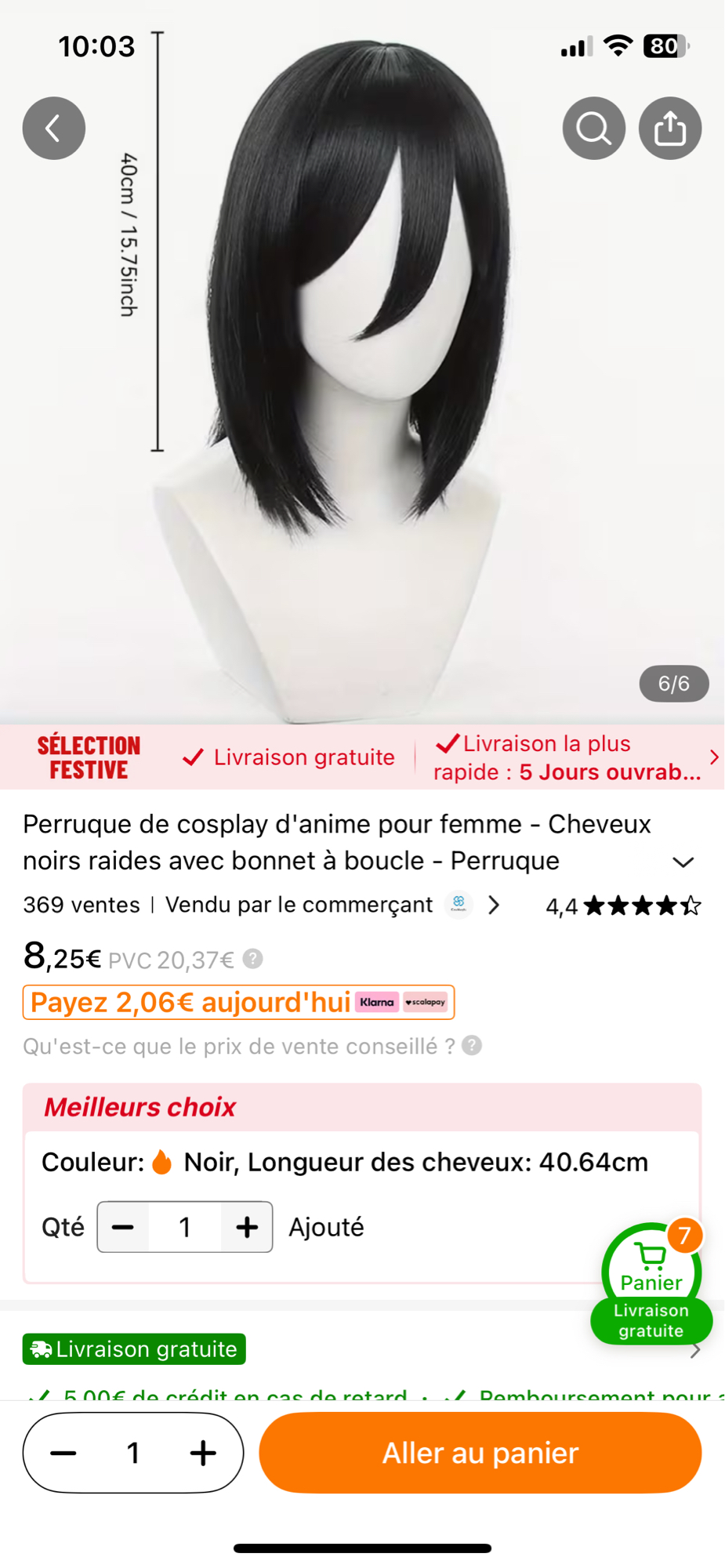725x1568 pixels.
Task: Open the search magnifier icon
Action: 593,129
